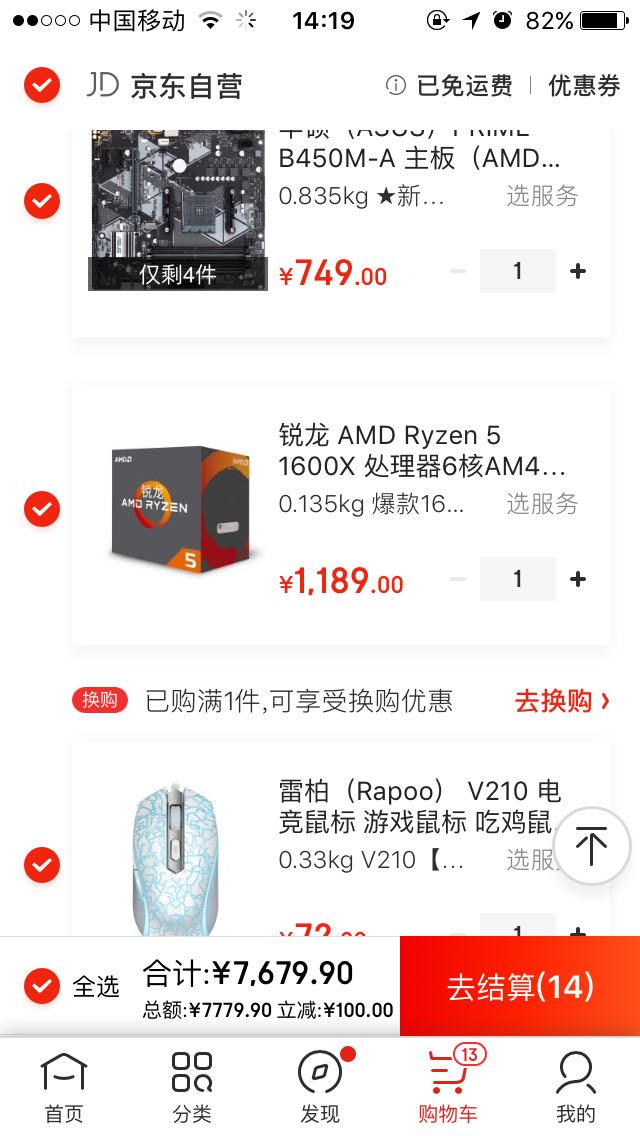Uncheck the 京东自营 store checkbox
The image size is (640, 1136).
tap(42, 86)
